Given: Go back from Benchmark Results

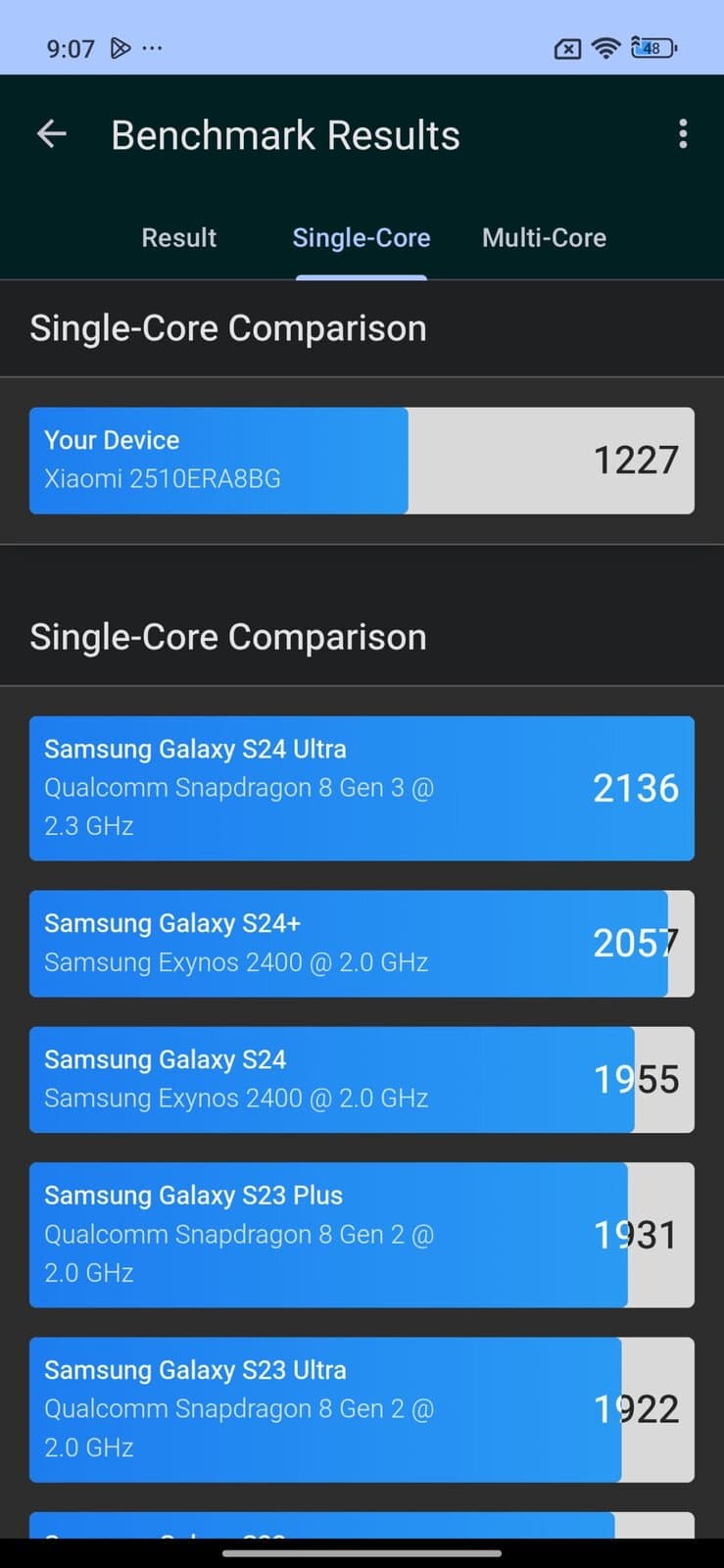Looking at the screenshot, I should point(52,134).
